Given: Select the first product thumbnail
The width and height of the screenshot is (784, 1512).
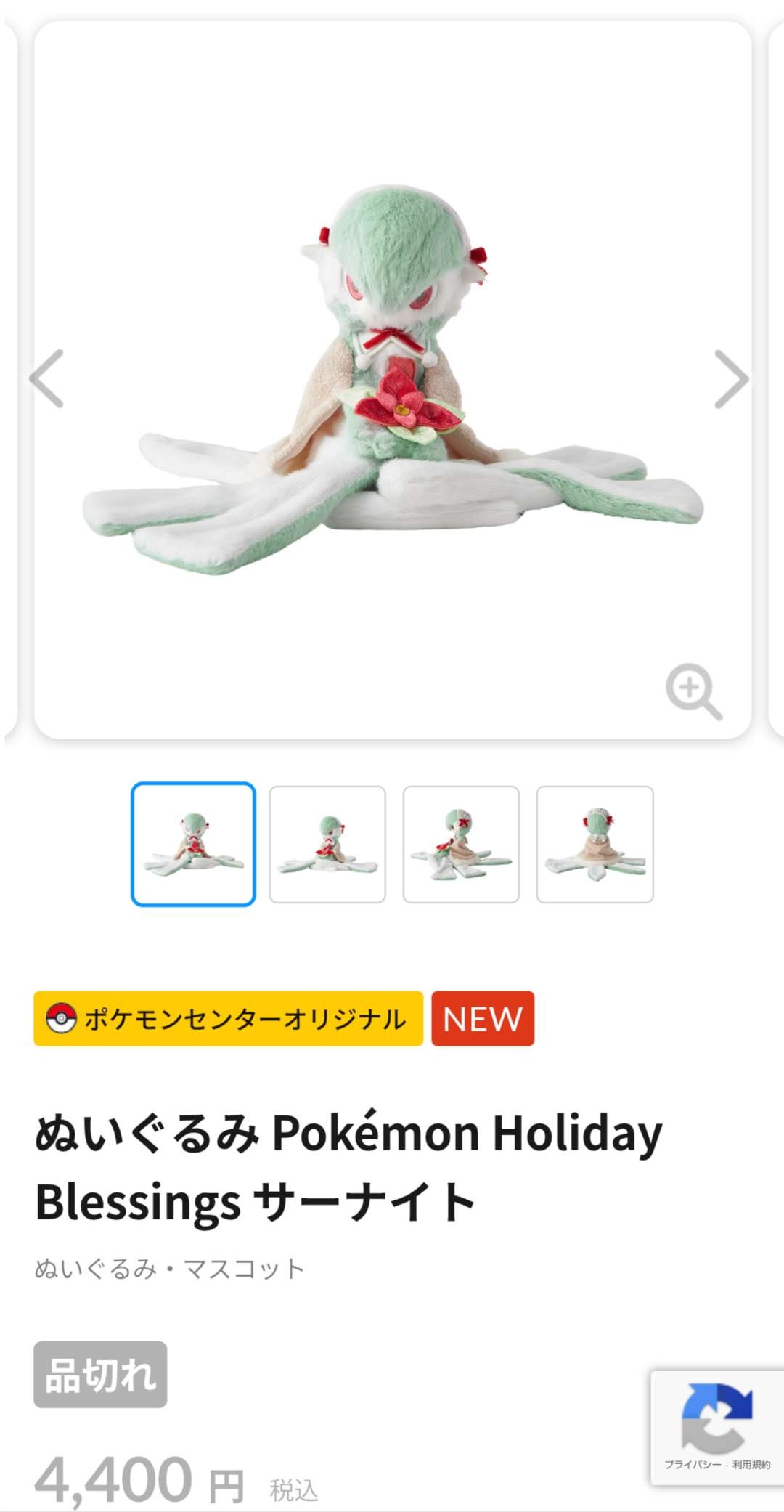Looking at the screenshot, I should click(x=193, y=844).
